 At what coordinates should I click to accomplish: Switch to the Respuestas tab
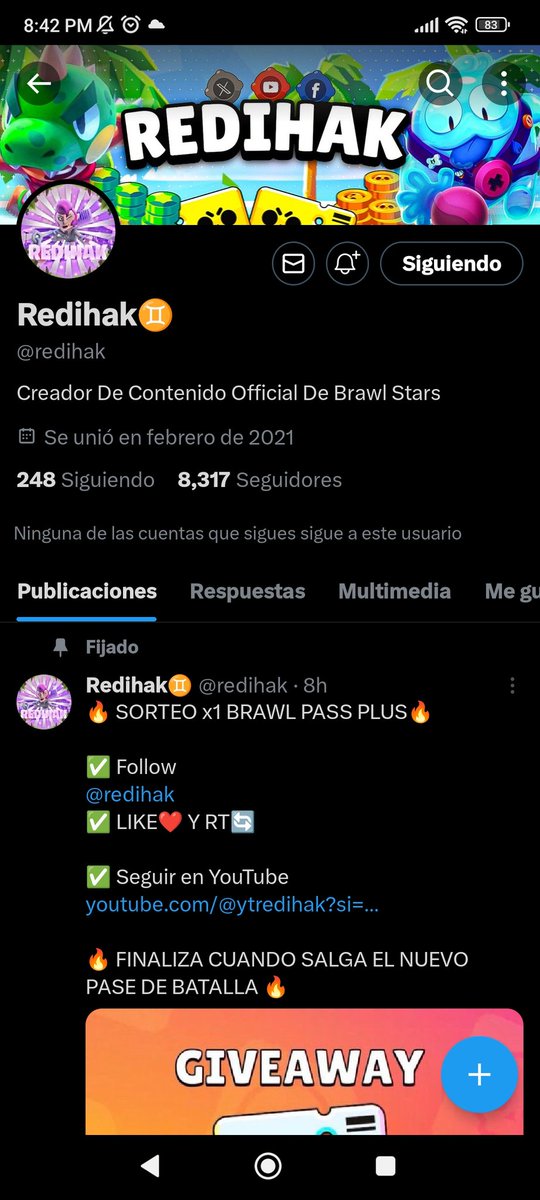[x=247, y=591]
